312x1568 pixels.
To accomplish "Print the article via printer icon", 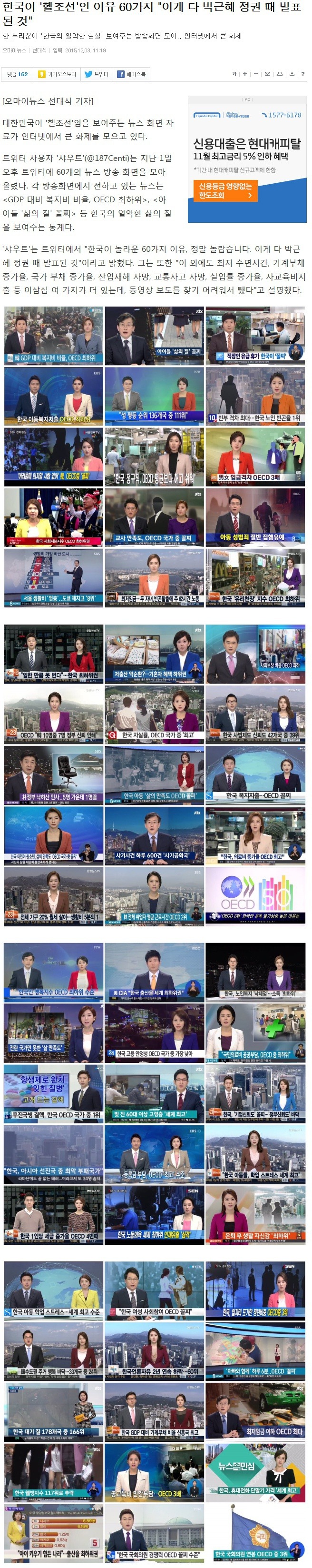I will pos(280,74).
